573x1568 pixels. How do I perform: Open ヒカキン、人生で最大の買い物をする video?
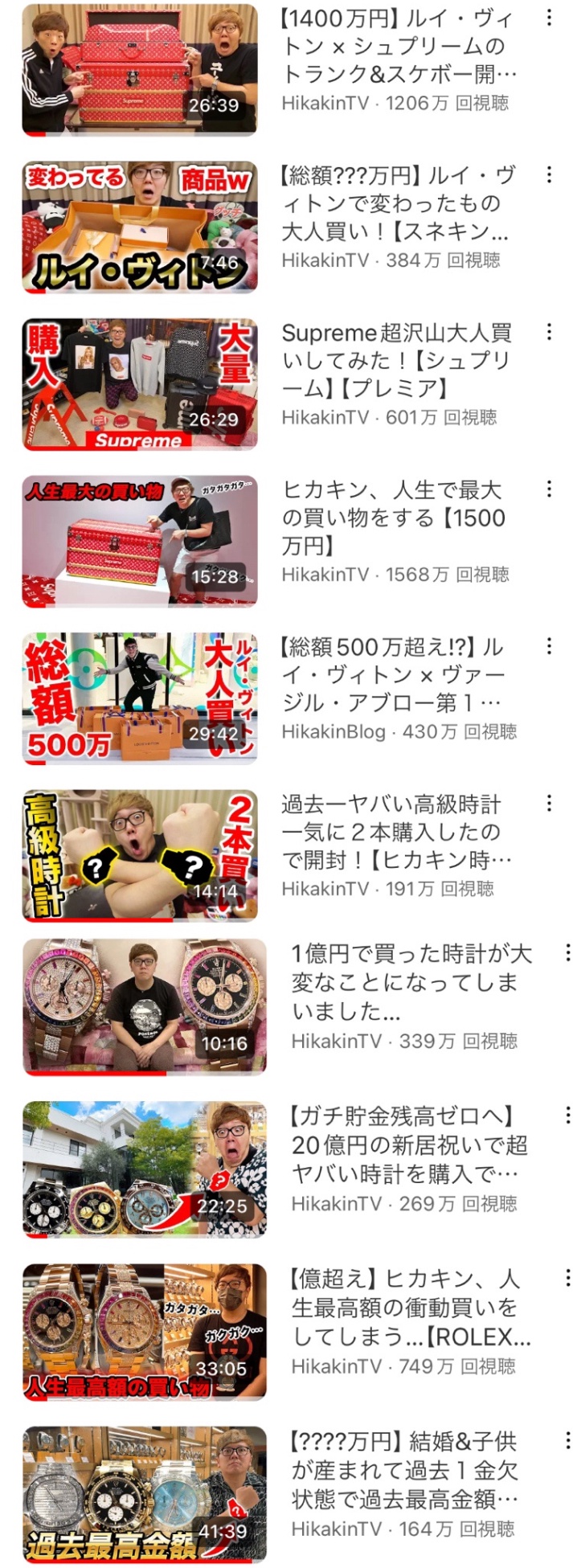(140, 540)
